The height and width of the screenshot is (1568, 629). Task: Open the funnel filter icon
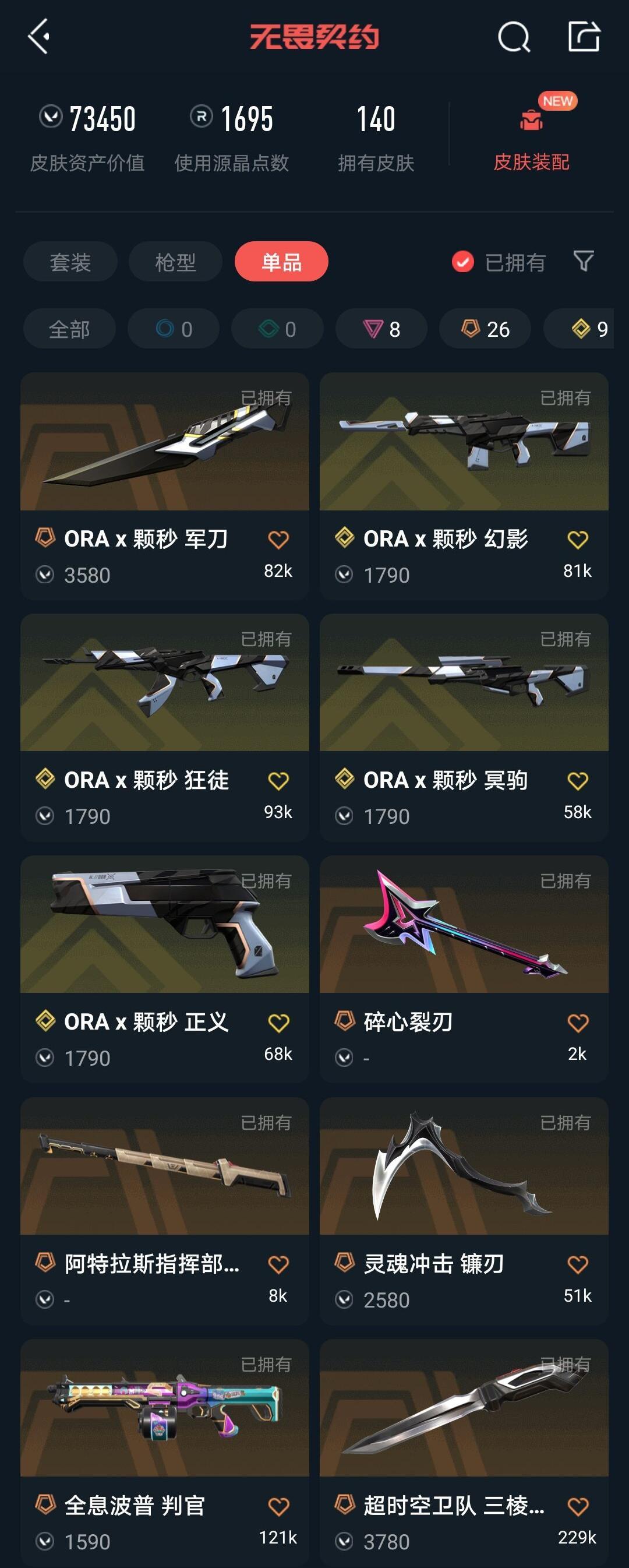[583, 261]
